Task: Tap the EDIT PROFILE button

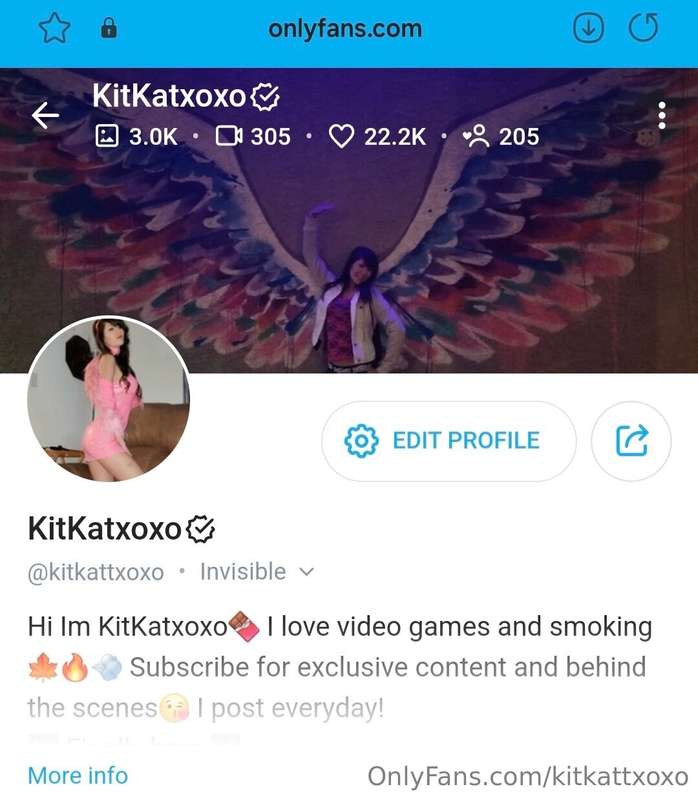Action: pyautogui.click(x=448, y=441)
